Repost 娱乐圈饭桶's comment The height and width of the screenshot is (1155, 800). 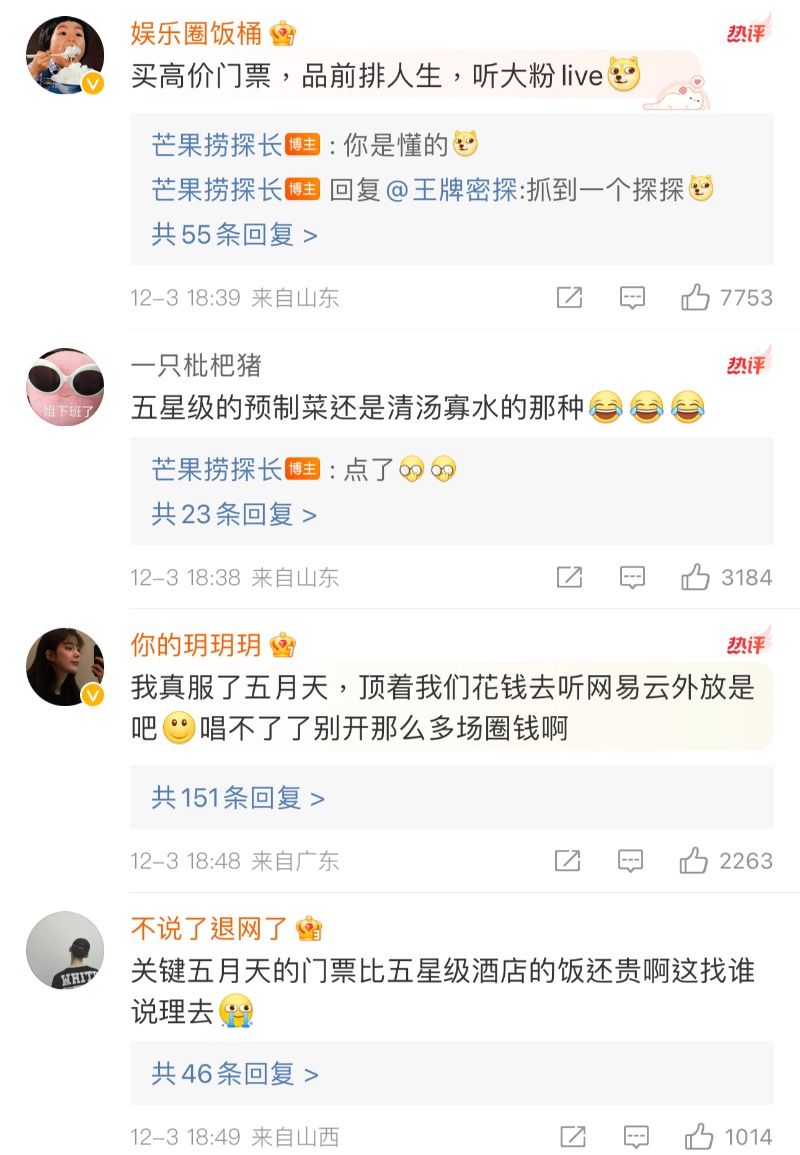point(569,297)
